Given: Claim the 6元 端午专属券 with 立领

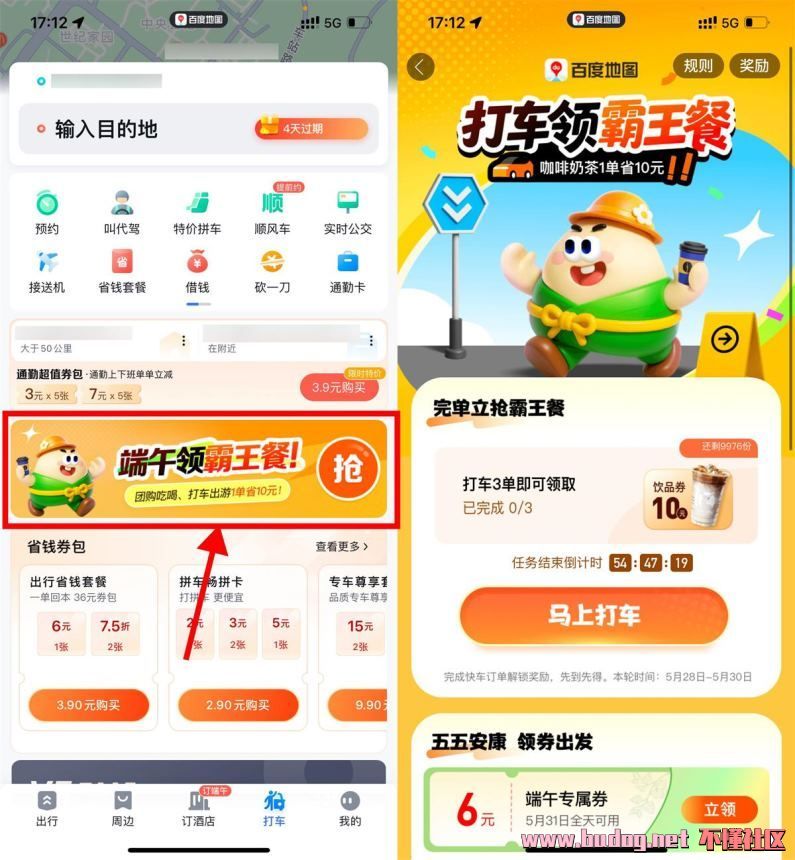Looking at the screenshot, I should [x=720, y=809].
